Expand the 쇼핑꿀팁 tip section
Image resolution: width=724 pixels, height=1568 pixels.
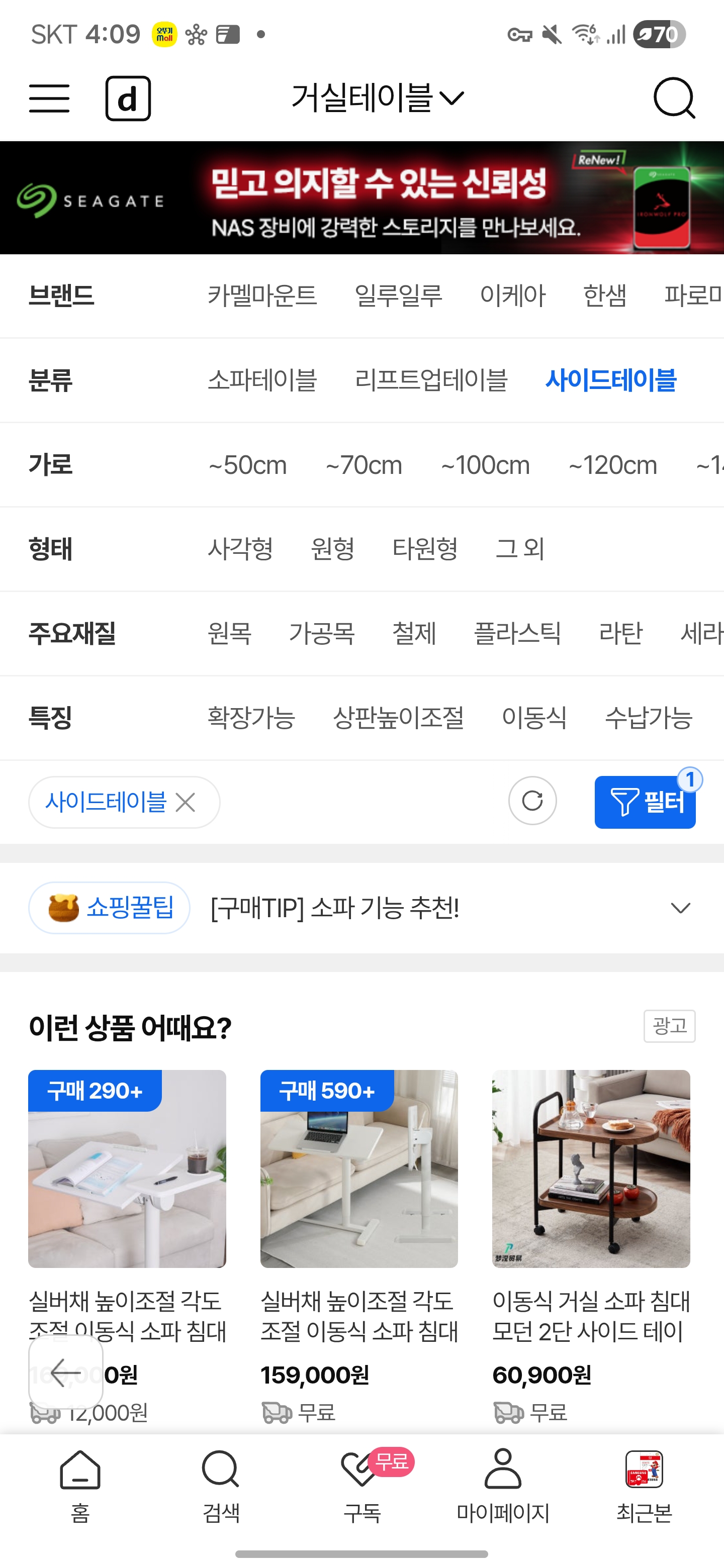(x=680, y=908)
